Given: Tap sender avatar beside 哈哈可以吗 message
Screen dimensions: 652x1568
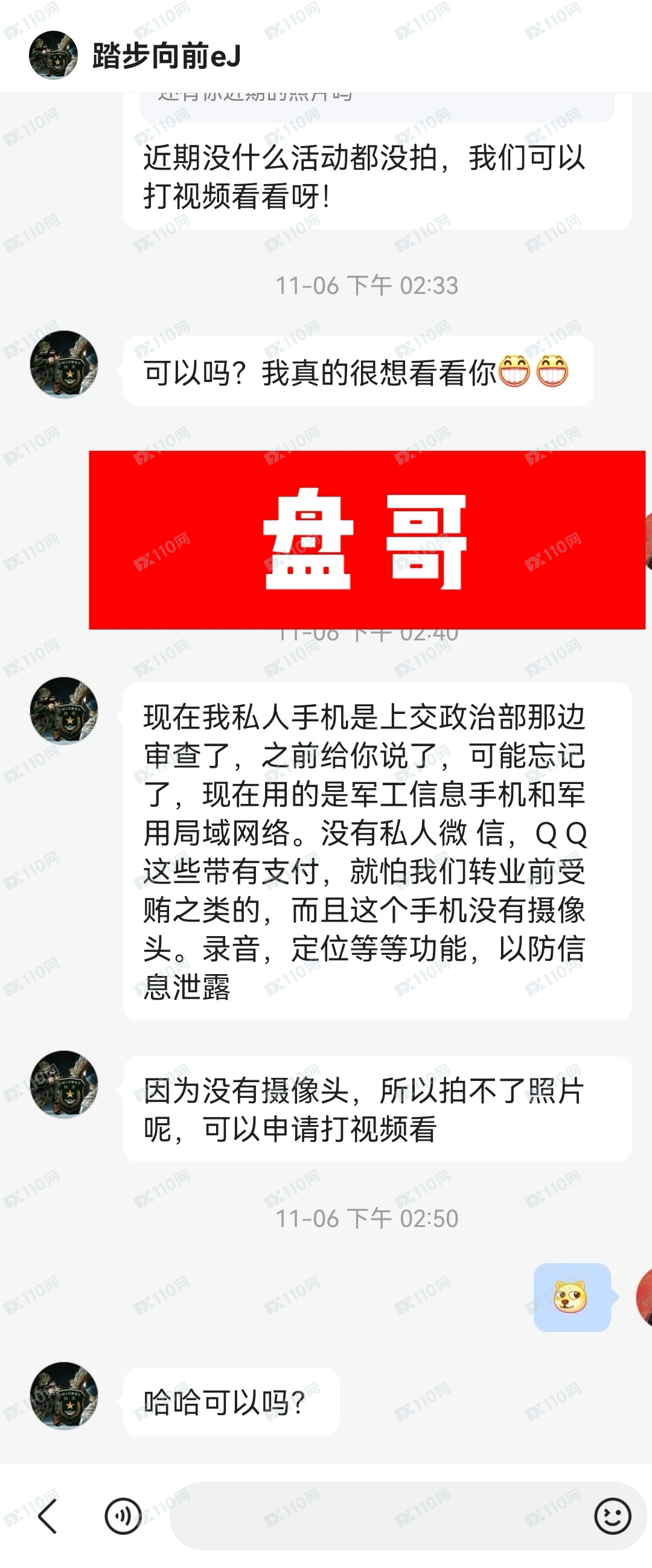Looking at the screenshot, I should tap(64, 1395).
